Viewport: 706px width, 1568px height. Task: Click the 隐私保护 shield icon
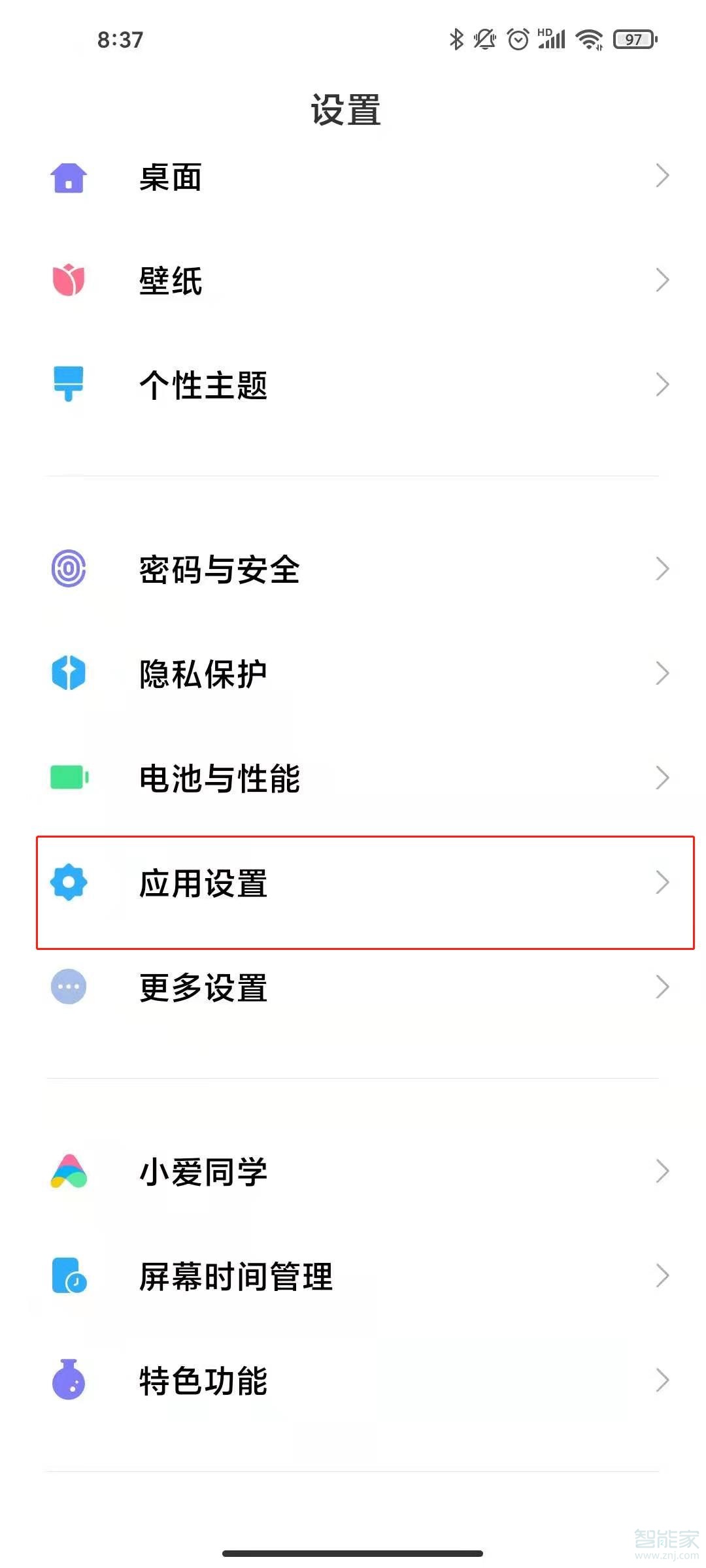click(68, 674)
